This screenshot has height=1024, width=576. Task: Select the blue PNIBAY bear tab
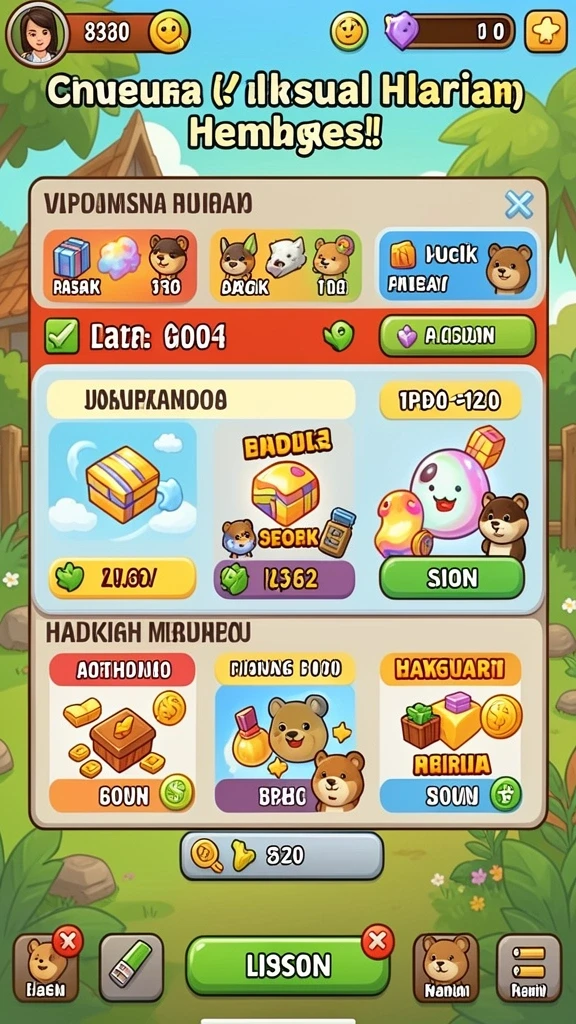[458, 266]
